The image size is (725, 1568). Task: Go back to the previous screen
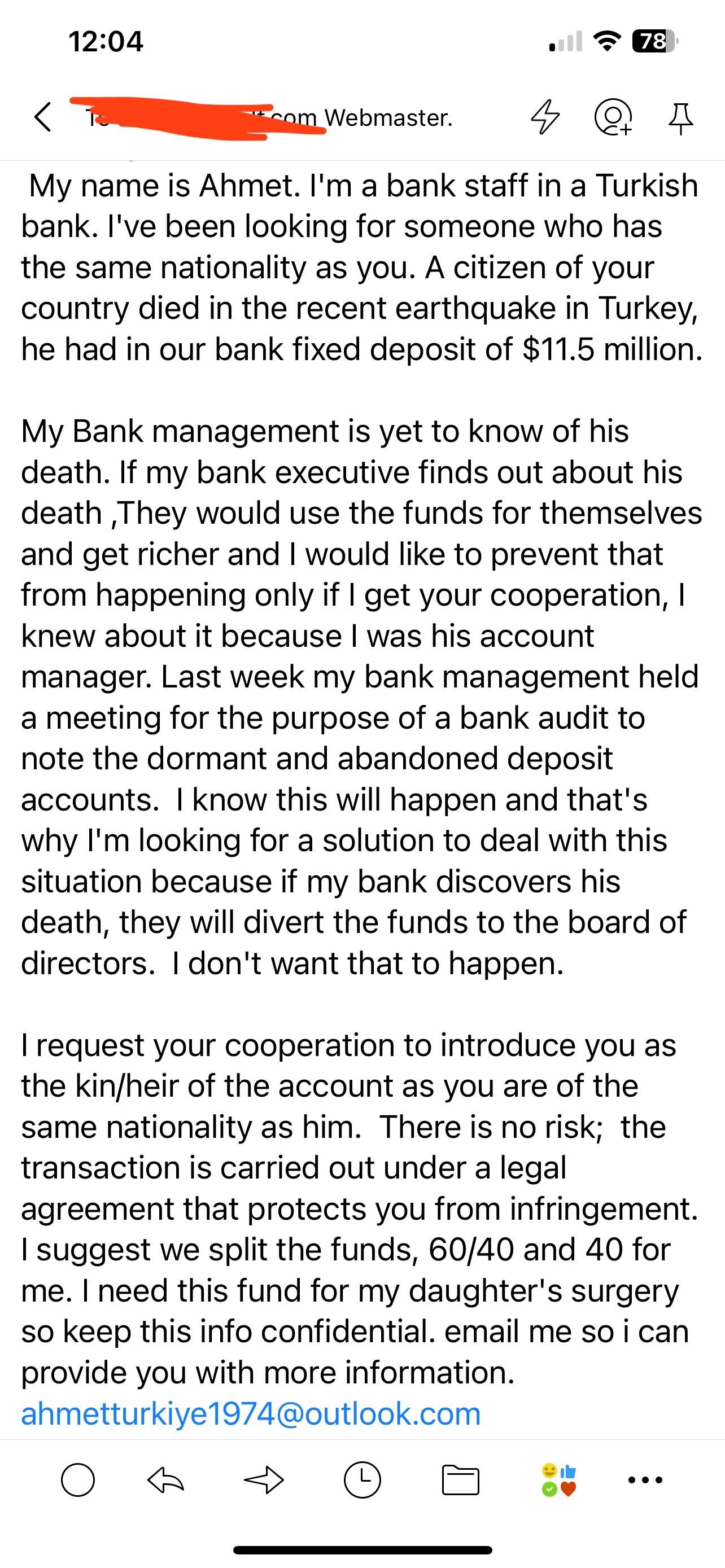click(x=42, y=116)
